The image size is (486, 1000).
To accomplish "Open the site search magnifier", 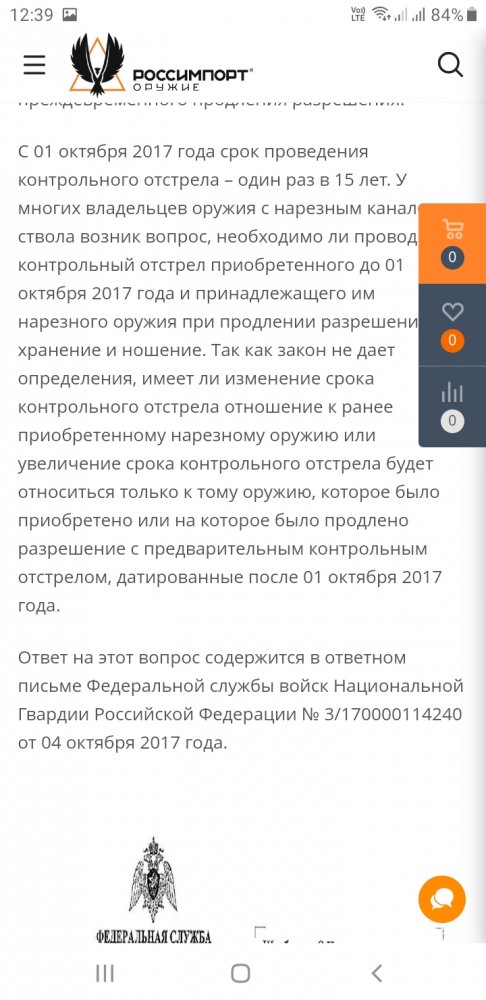I will (x=450, y=64).
